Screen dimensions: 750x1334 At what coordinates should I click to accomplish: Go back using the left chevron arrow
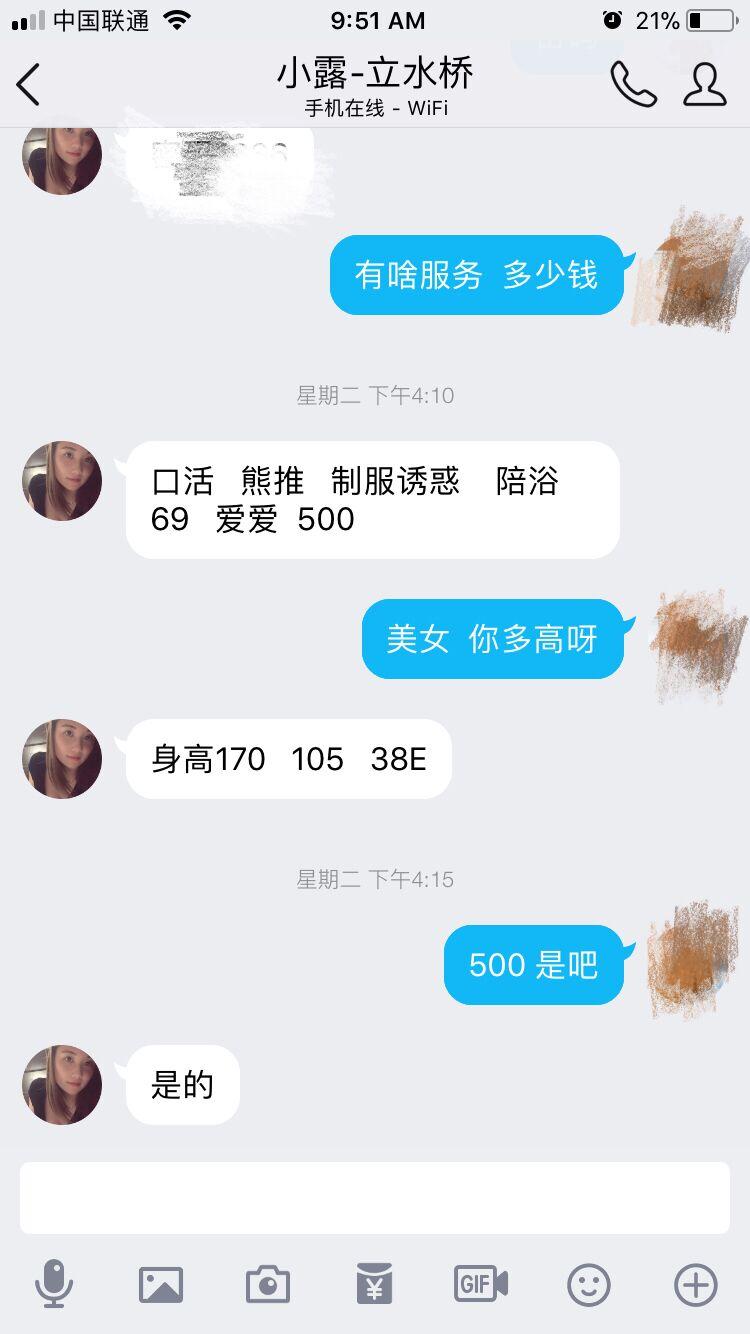point(28,85)
